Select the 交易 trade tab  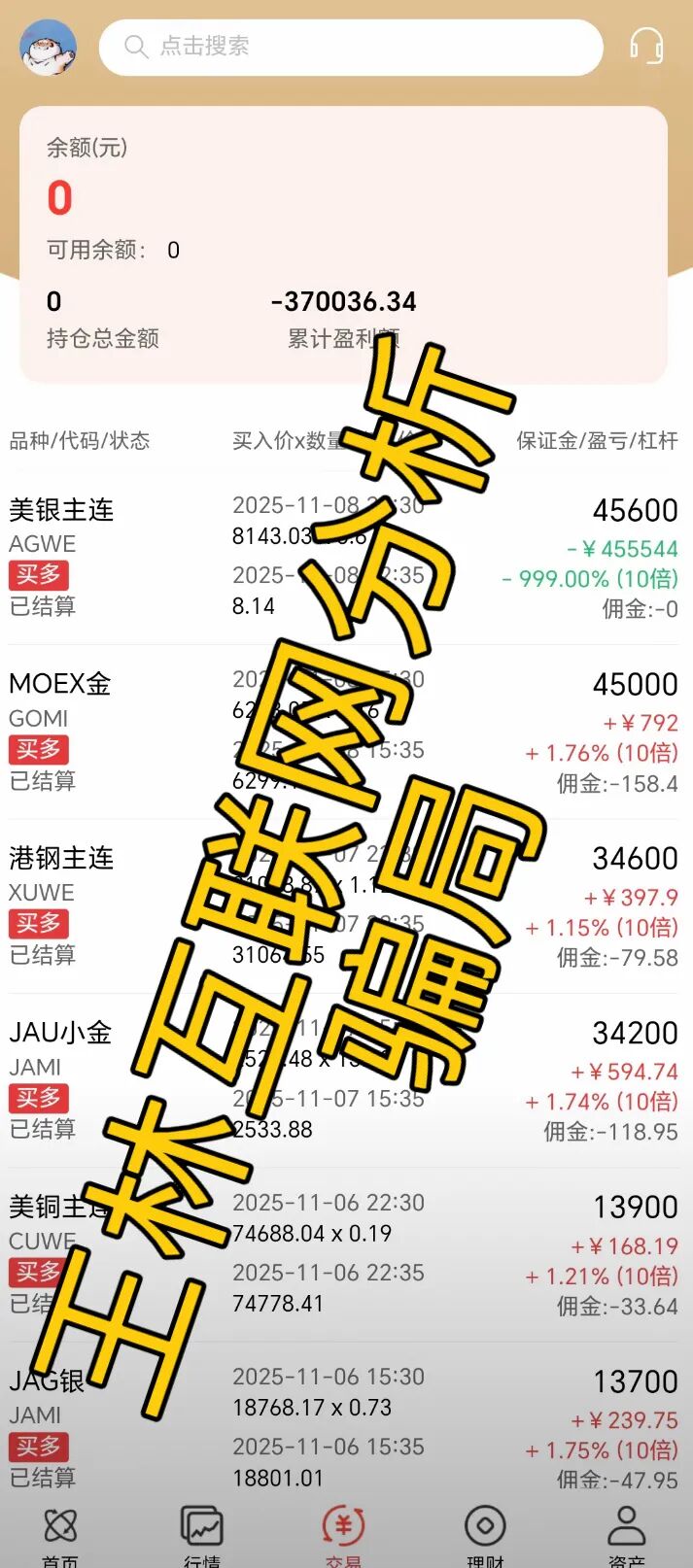coord(343,1535)
